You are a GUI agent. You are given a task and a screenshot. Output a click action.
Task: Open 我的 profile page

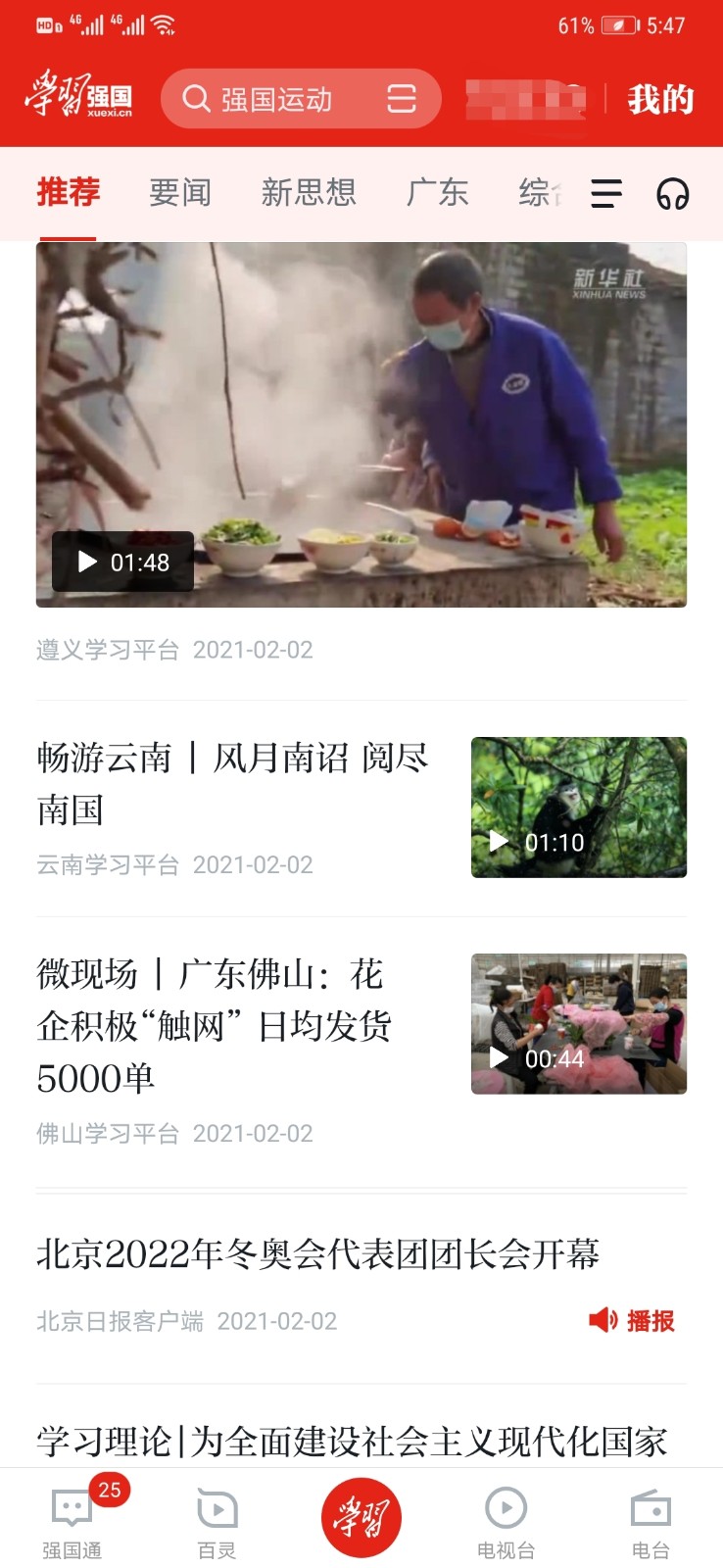660,99
